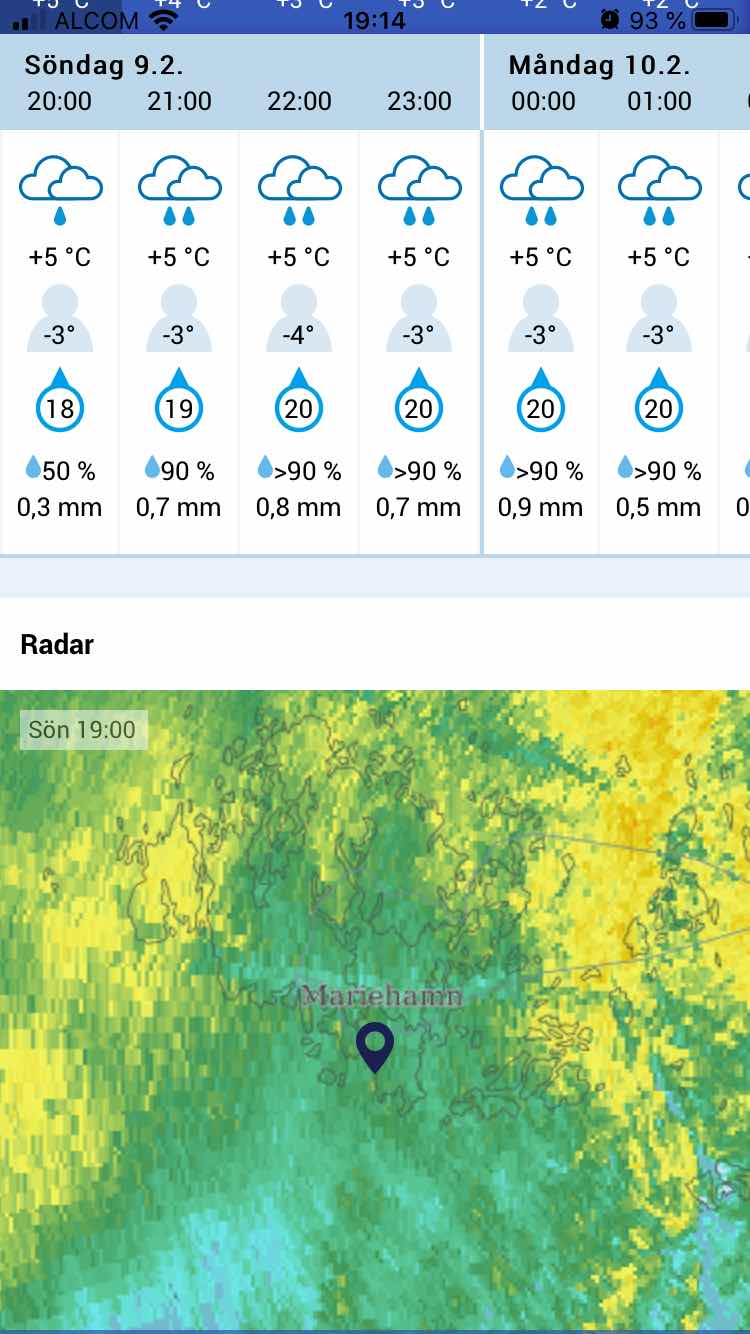Open the radar map of Mariehamn
The image size is (750, 1334).
(375, 1010)
